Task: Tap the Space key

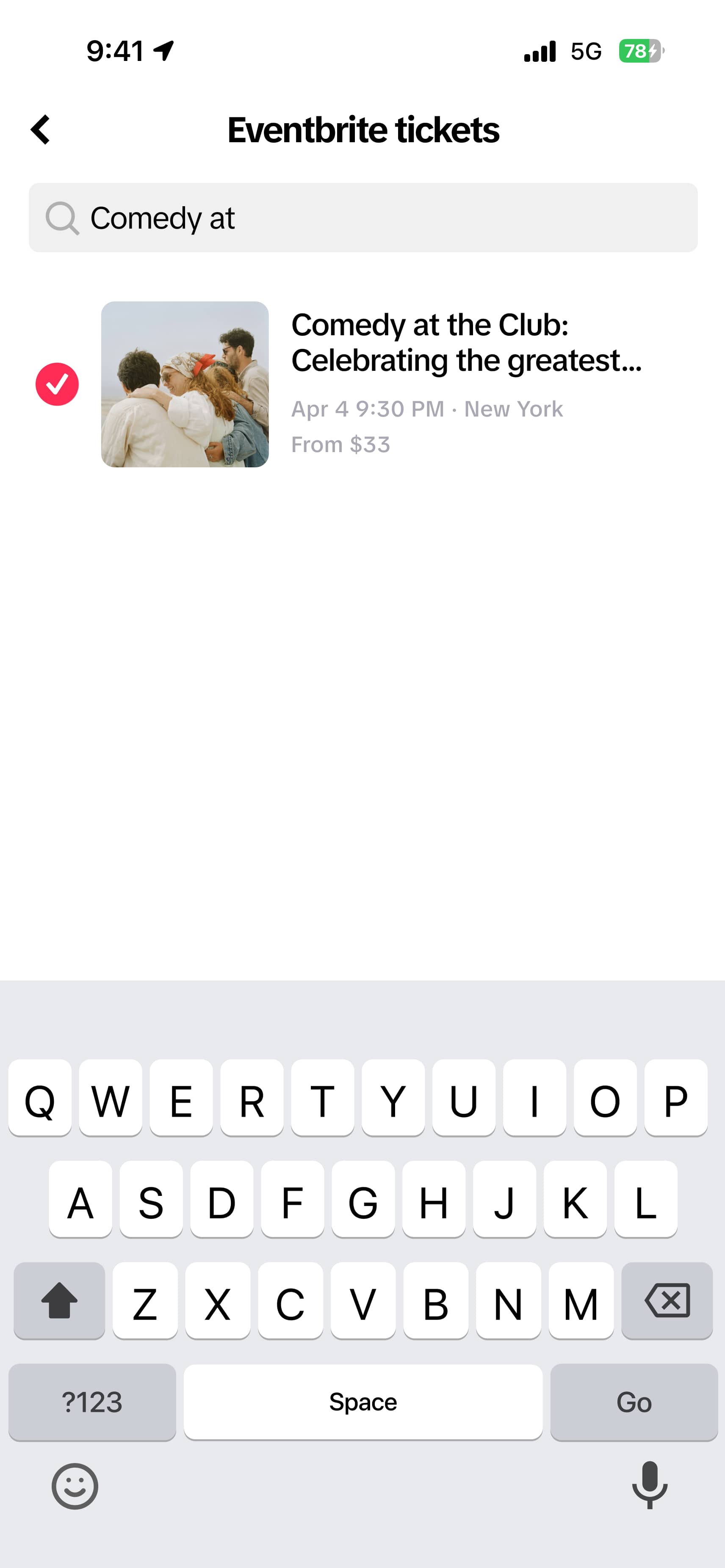Action: 363,1402
